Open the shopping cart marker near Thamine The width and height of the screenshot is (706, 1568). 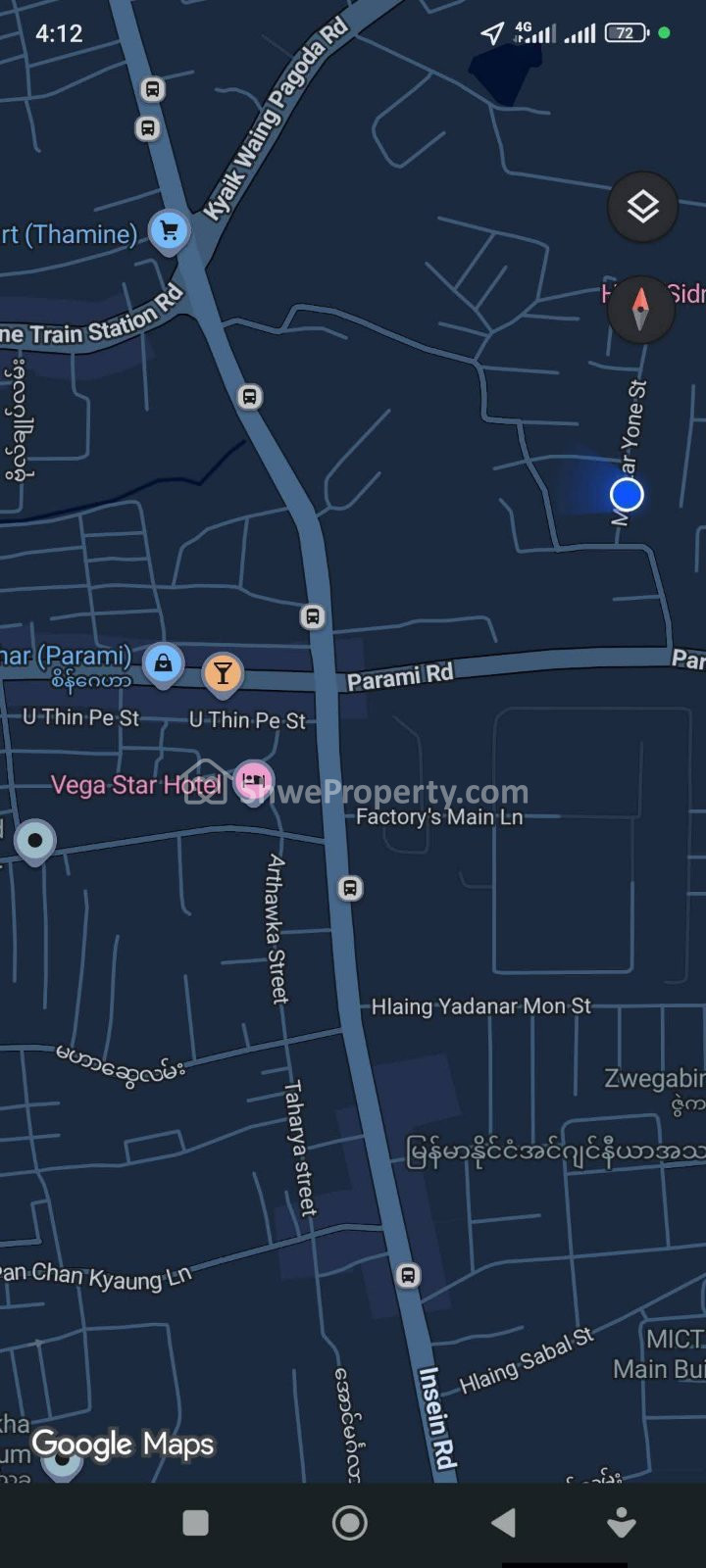169,231
